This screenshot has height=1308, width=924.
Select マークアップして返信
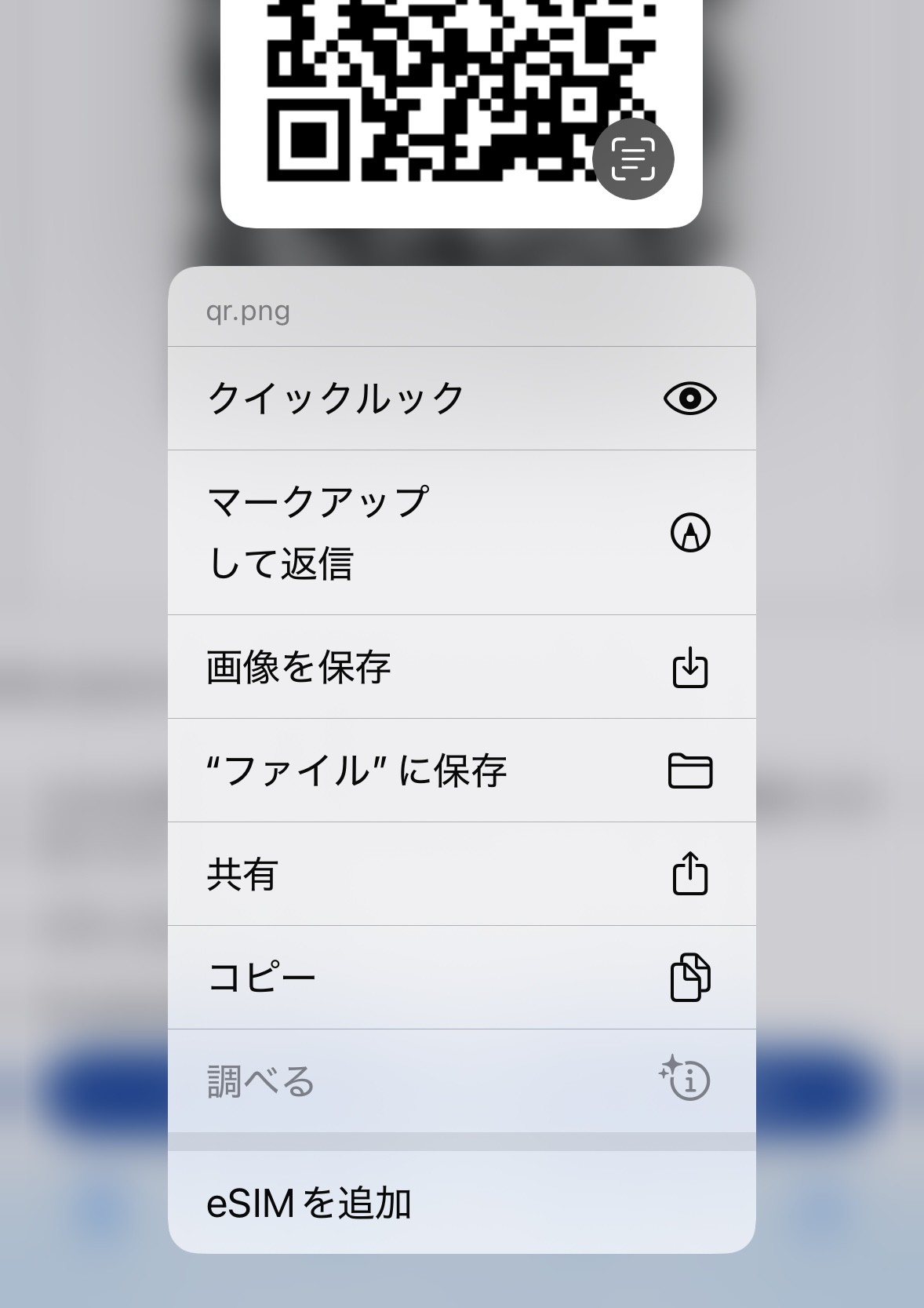pos(461,532)
